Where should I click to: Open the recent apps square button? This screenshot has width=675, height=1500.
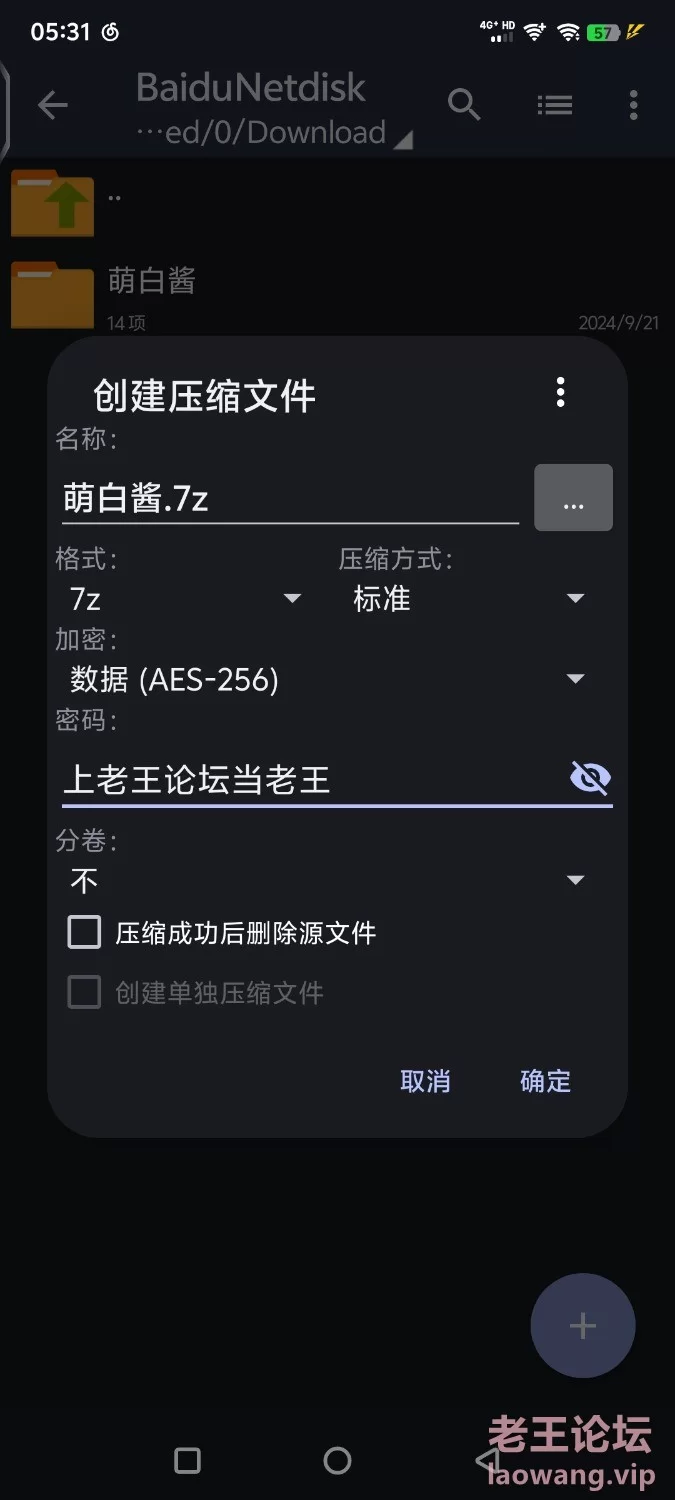point(187,1461)
